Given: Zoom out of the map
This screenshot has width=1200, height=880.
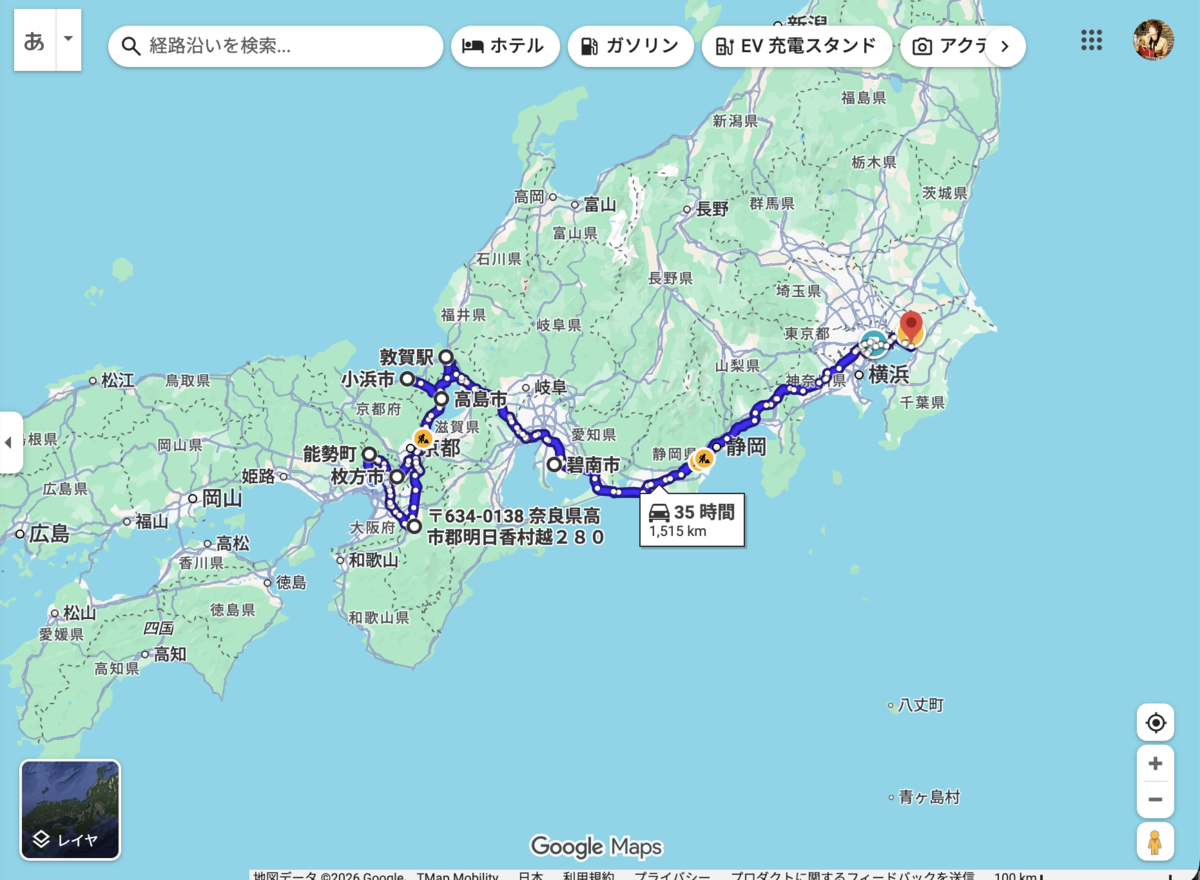Looking at the screenshot, I should [1155, 799].
